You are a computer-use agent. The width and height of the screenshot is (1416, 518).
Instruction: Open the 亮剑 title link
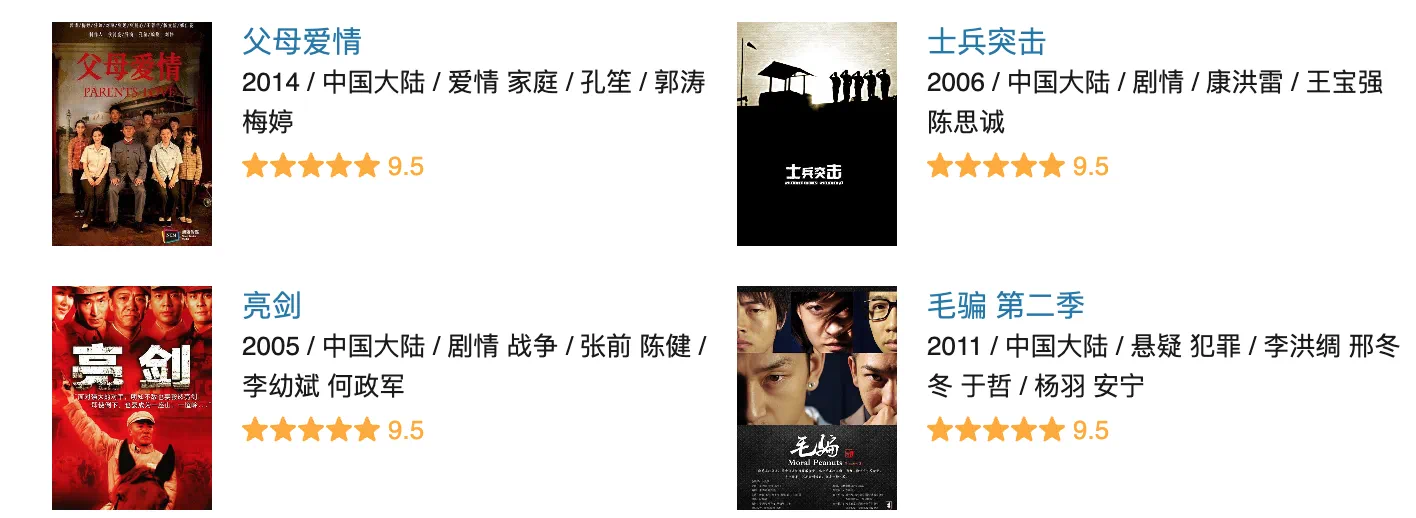click(272, 305)
